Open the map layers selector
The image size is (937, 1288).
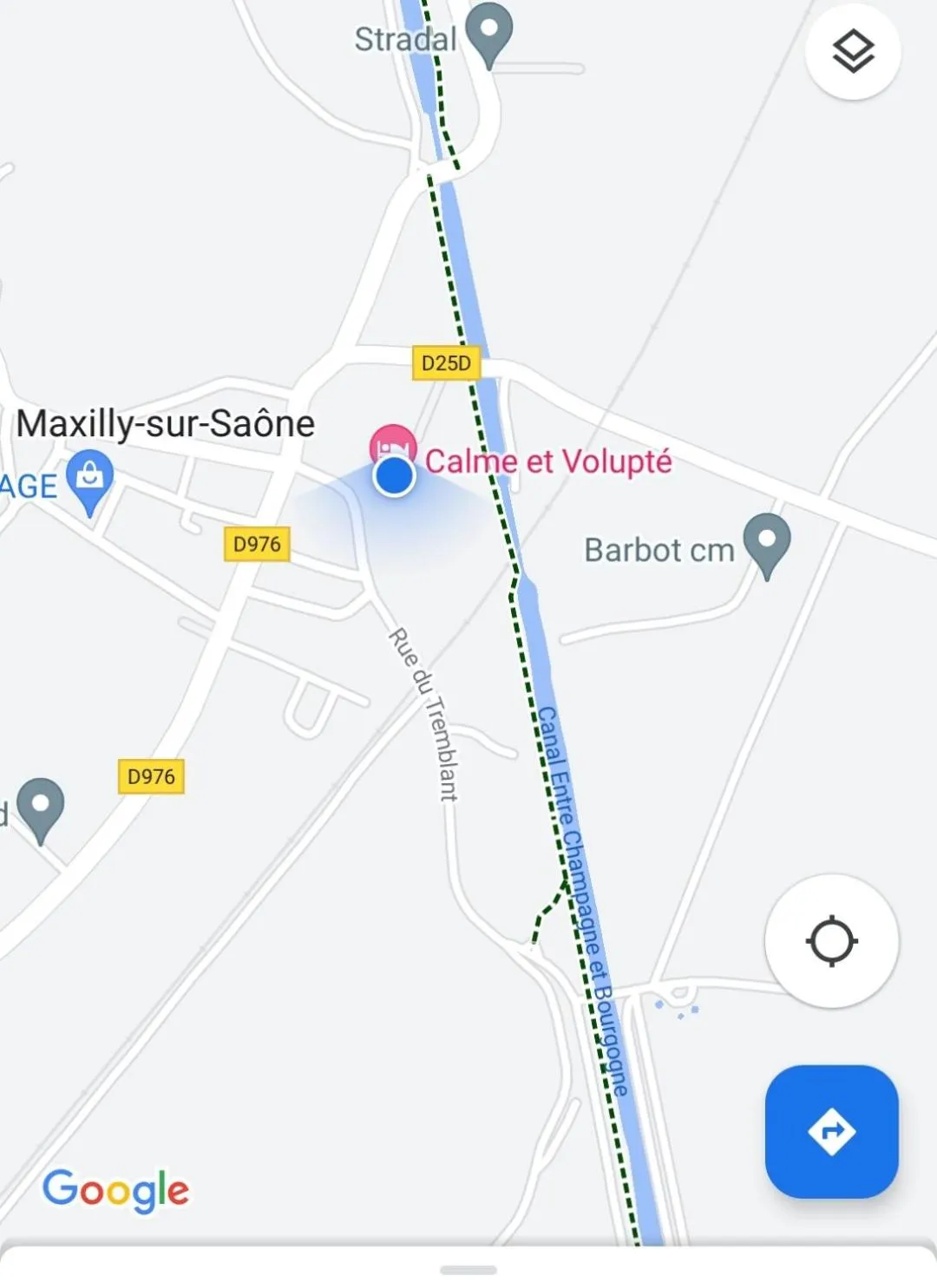coord(855,52)
